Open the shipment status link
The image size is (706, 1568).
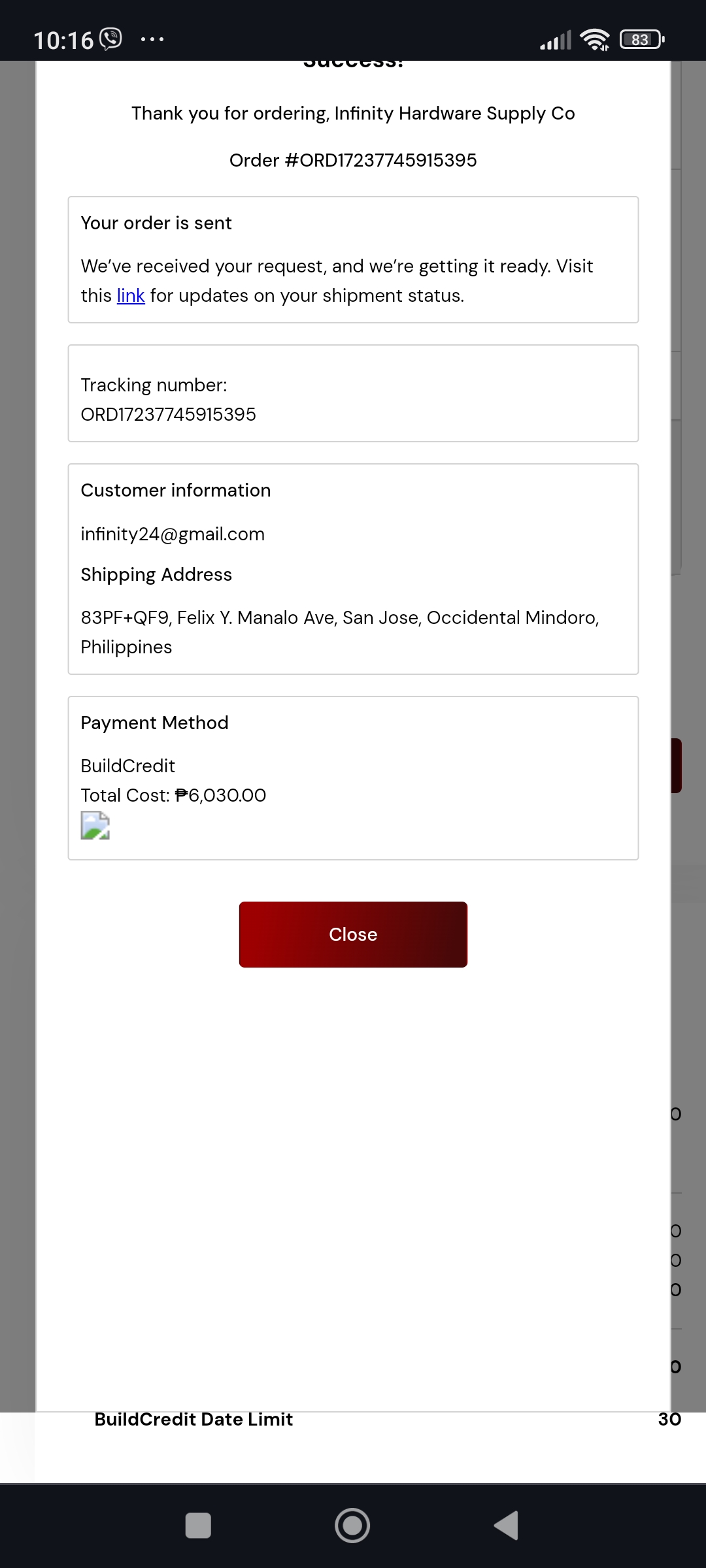click(x=131, y=296)
